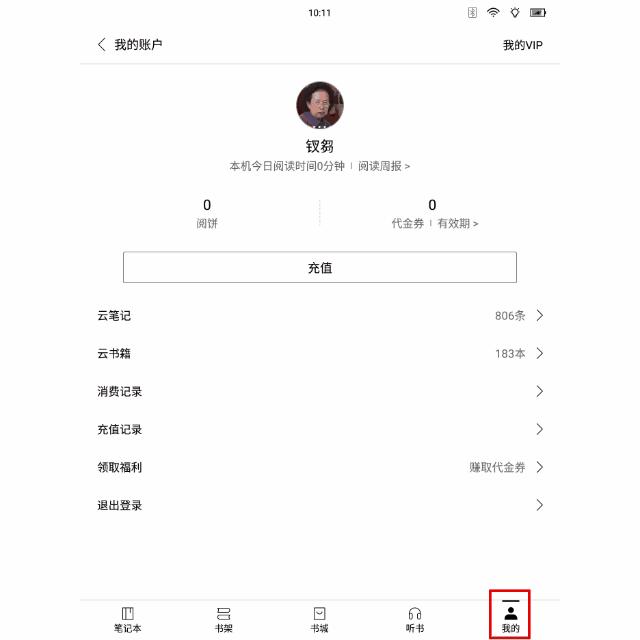Image resolution: width=640 pixels, height=640 pixels.
Task: View 消费记录 purchase history
Action: click(x=320, y=392)
